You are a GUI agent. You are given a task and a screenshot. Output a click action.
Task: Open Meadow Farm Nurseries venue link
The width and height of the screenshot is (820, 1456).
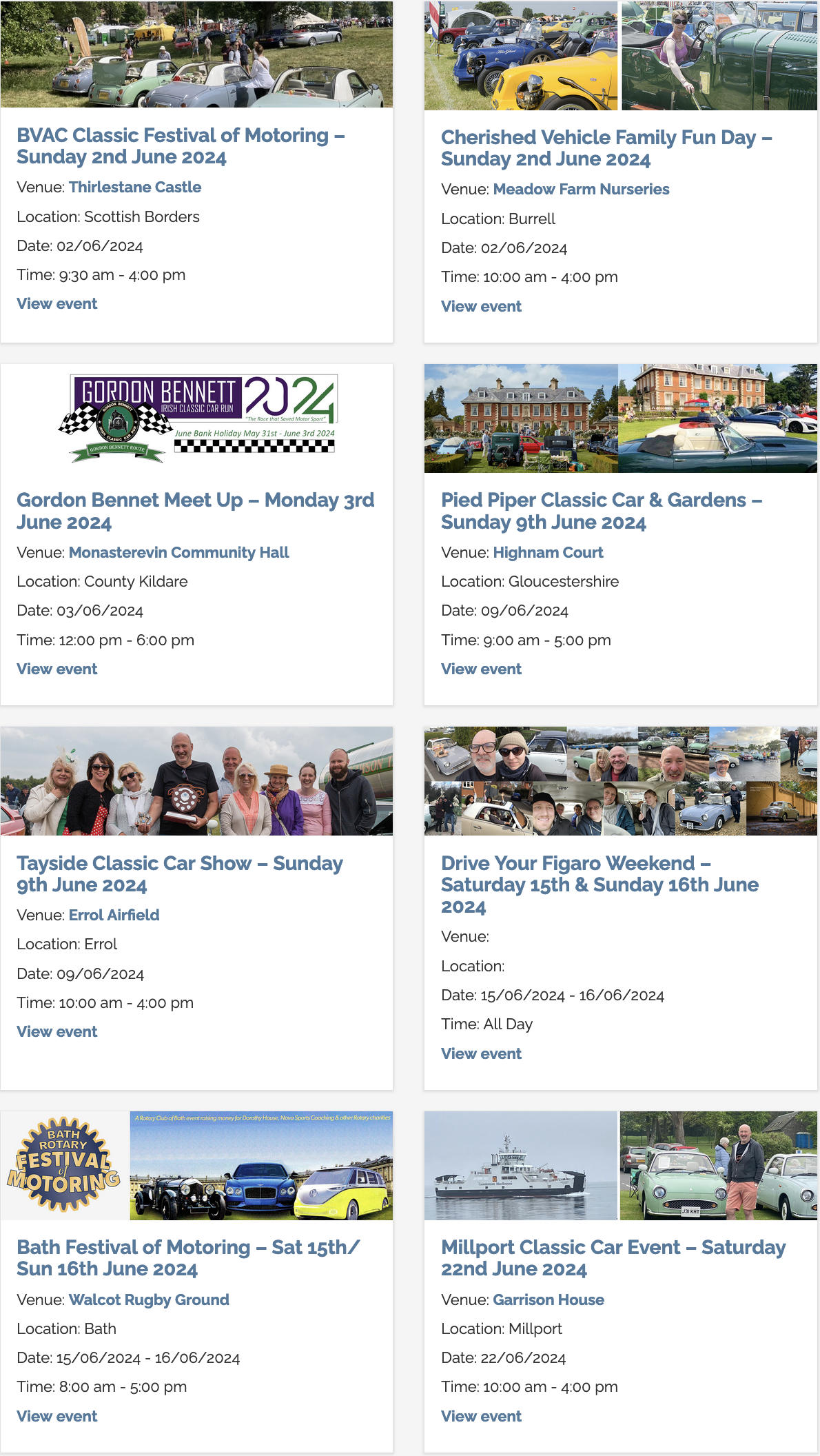(581, 190)
